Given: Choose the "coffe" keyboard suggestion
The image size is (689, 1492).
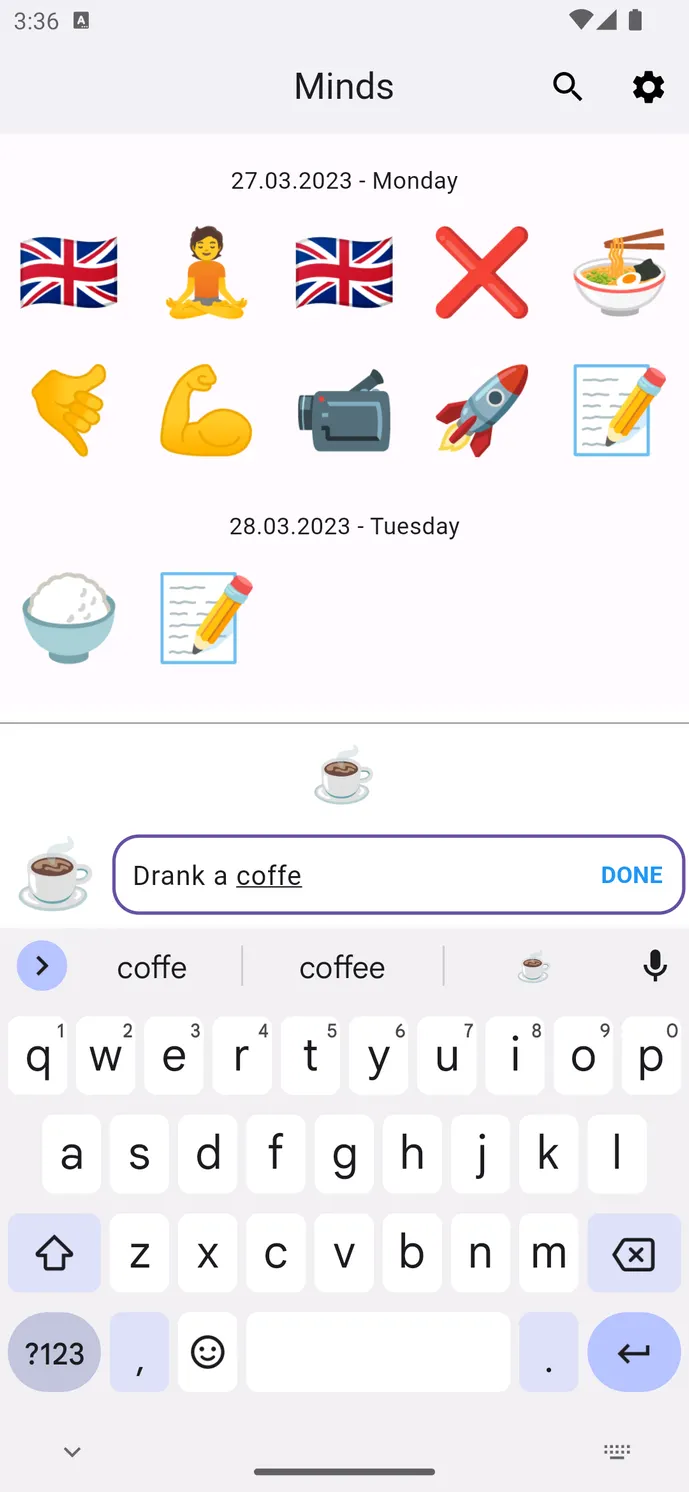Looking at the screenshot, I should click(x=152, y=967).
